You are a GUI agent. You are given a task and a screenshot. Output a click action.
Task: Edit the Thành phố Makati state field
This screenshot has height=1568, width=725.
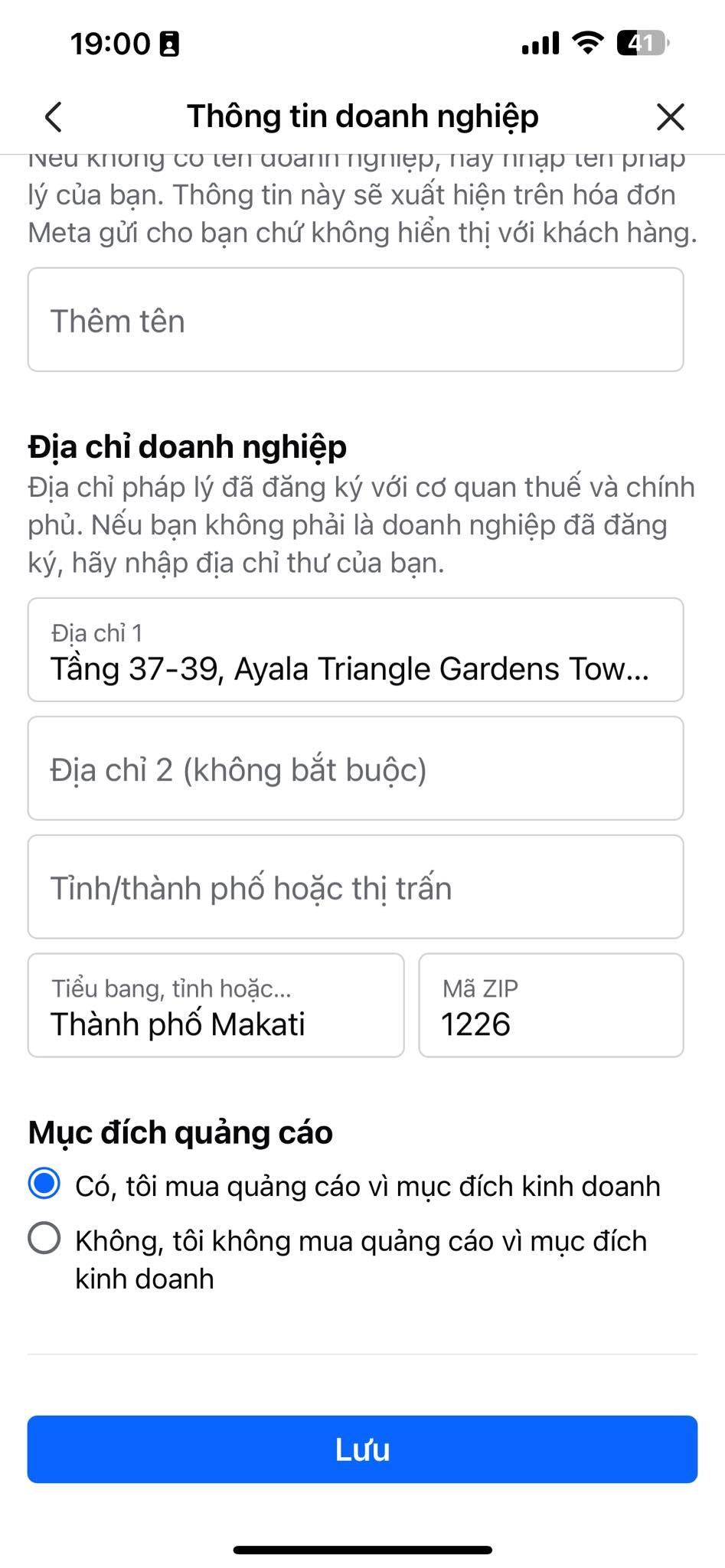[x=216, y=1006]
